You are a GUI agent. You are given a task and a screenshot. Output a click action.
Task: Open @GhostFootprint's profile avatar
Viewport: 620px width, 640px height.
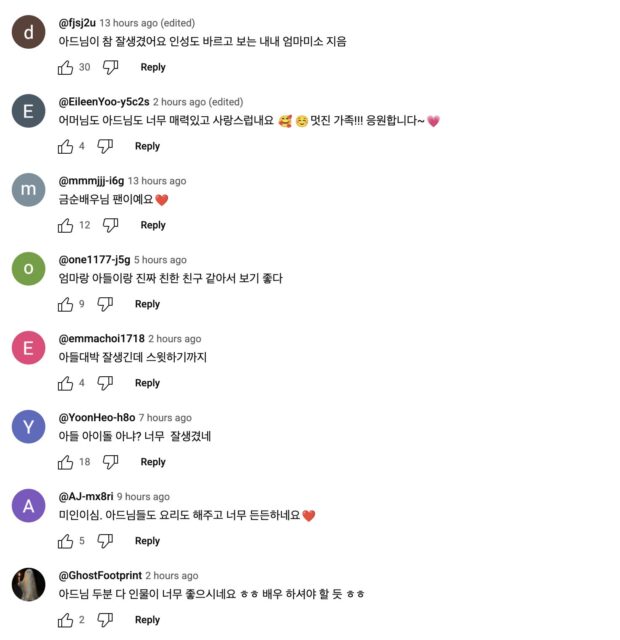click(28, 585)
